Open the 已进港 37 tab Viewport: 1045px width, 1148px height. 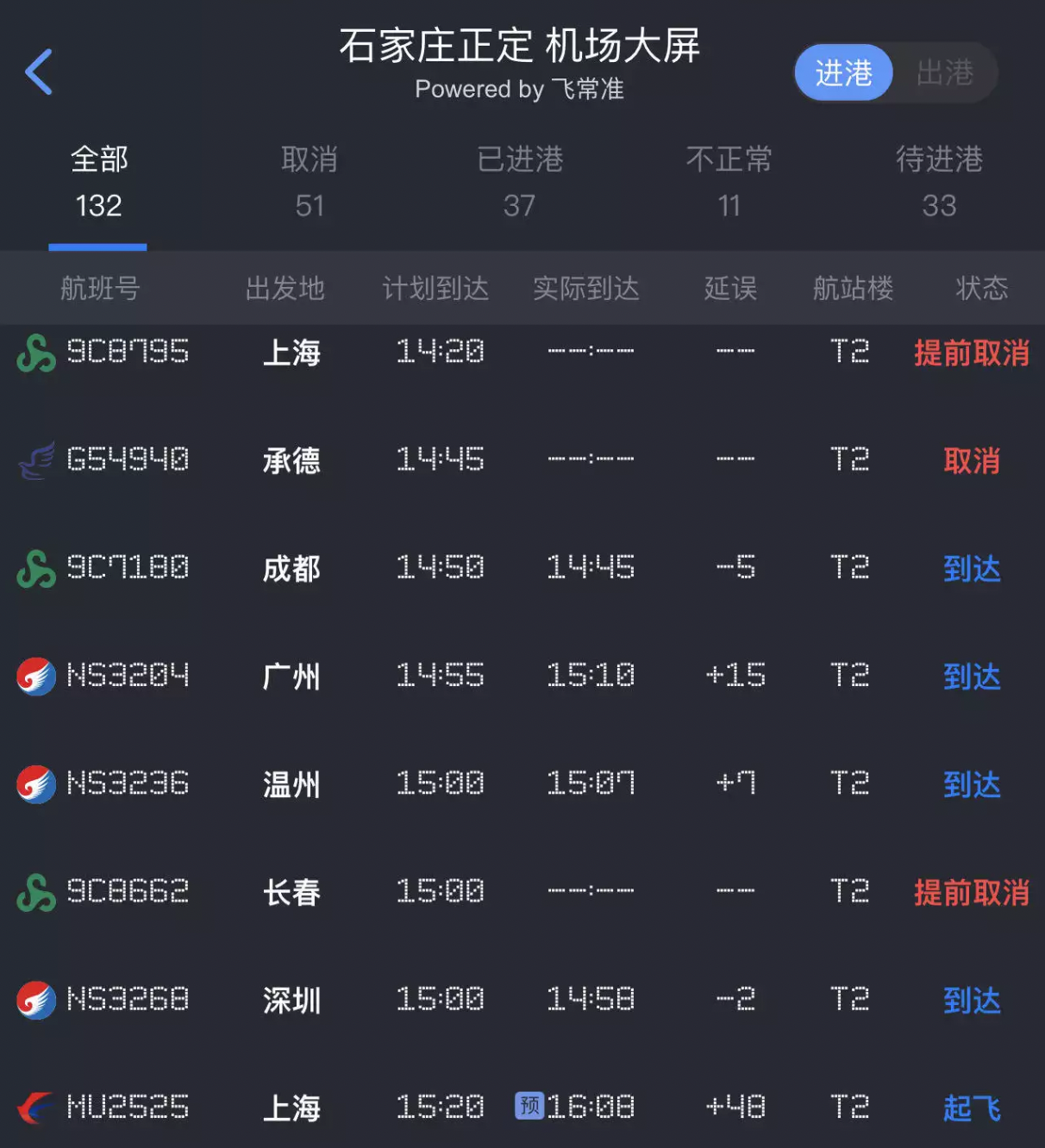(519, 182)
